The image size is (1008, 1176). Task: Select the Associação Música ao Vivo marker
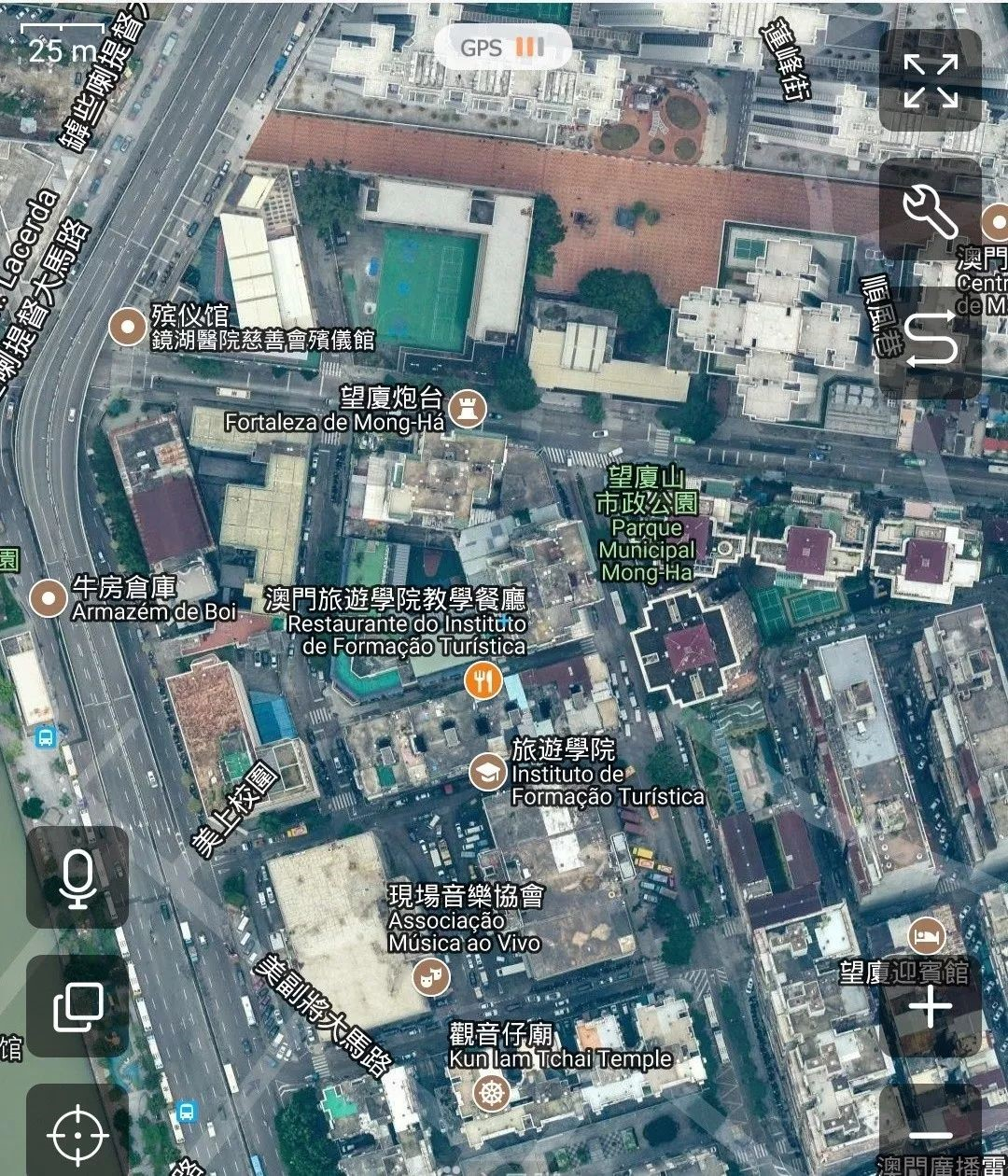click(431, 977)
